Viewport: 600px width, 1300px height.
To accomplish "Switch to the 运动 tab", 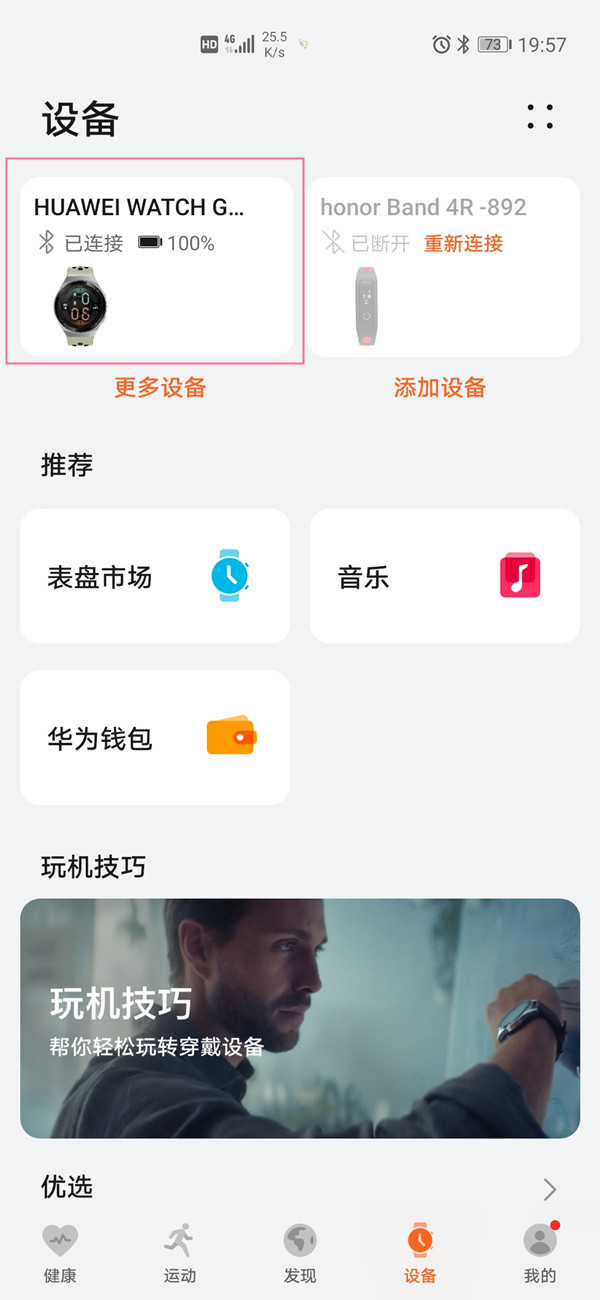I will (180, 1253).
